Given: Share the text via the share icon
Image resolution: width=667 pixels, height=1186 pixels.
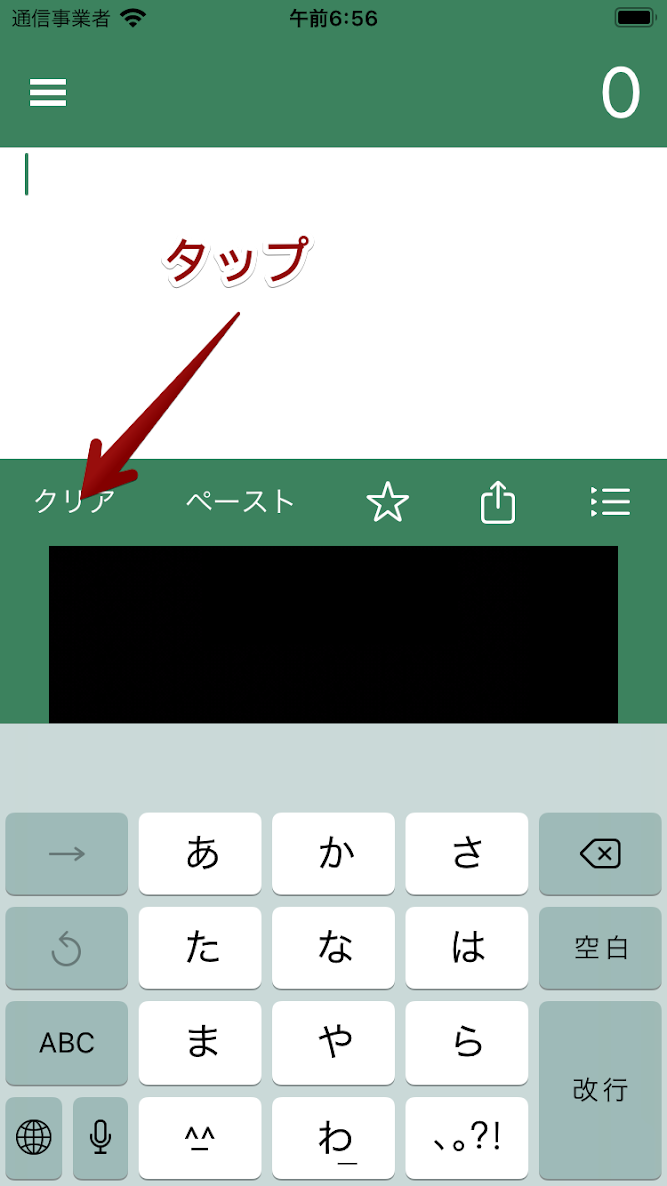Looking at the screenshot, I should pyautogui.click(x=498, y=502).
